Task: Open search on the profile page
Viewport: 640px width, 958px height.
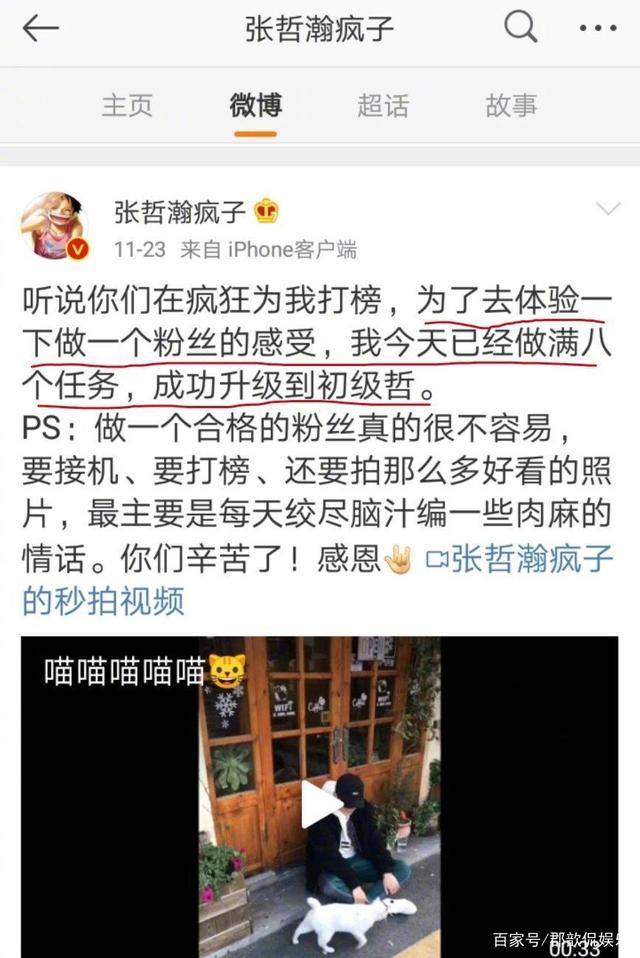Action: (x=520, y=27)
